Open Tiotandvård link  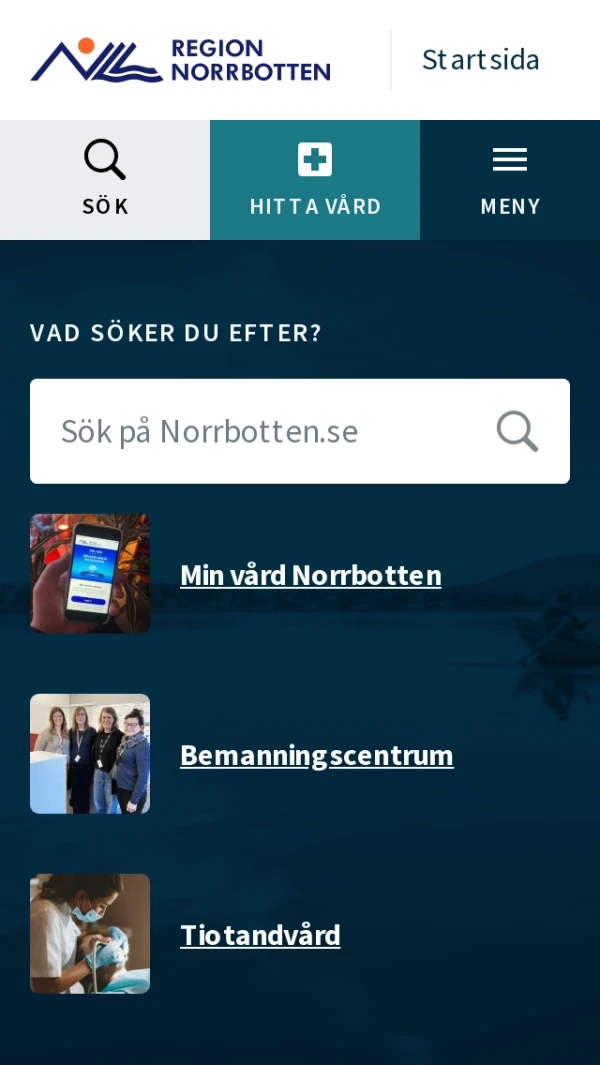260,935
